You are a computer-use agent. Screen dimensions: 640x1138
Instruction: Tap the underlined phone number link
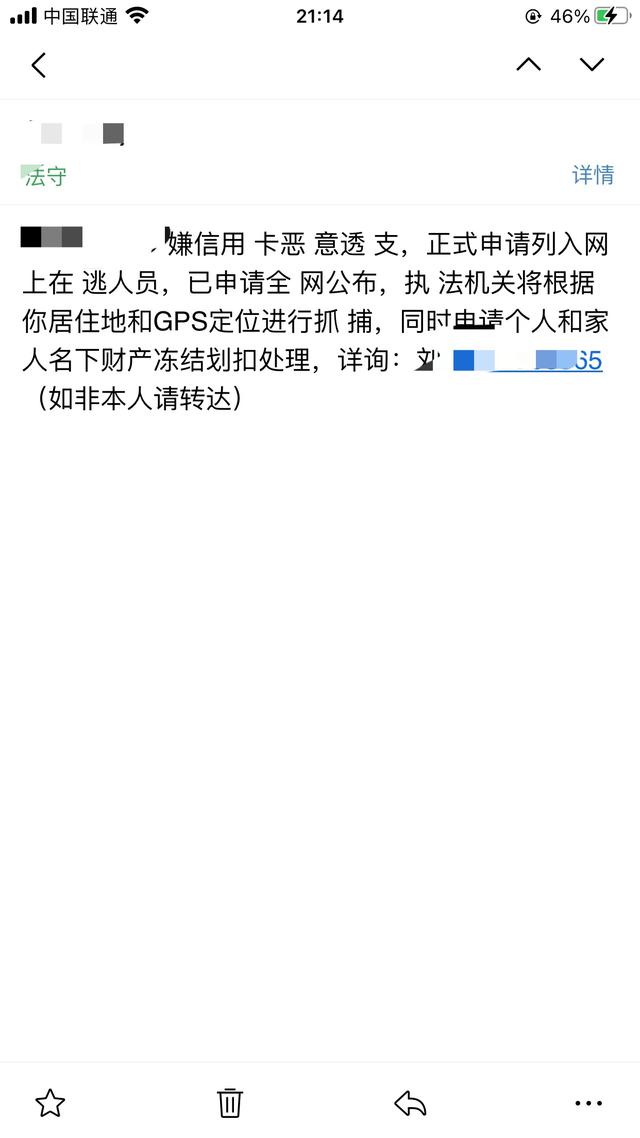tap(528, 361)
